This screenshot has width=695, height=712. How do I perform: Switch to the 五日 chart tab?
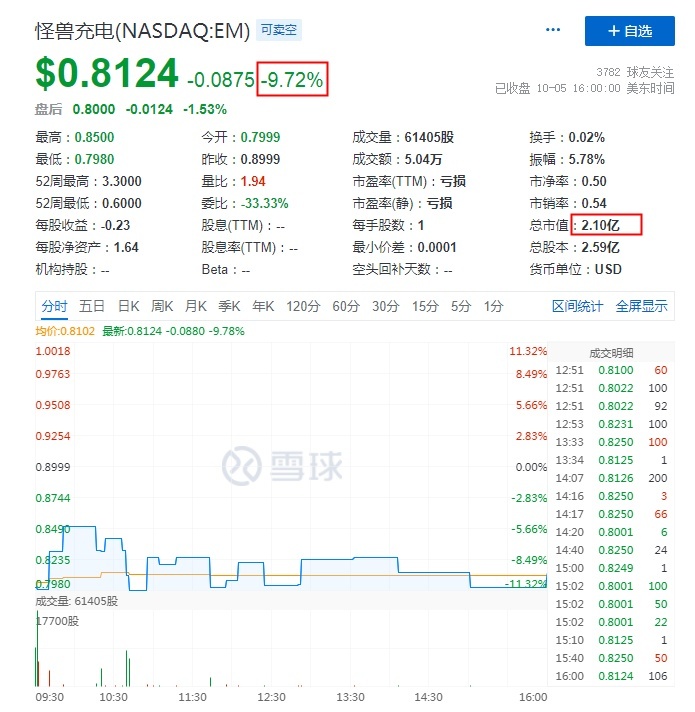click(92, 306)
